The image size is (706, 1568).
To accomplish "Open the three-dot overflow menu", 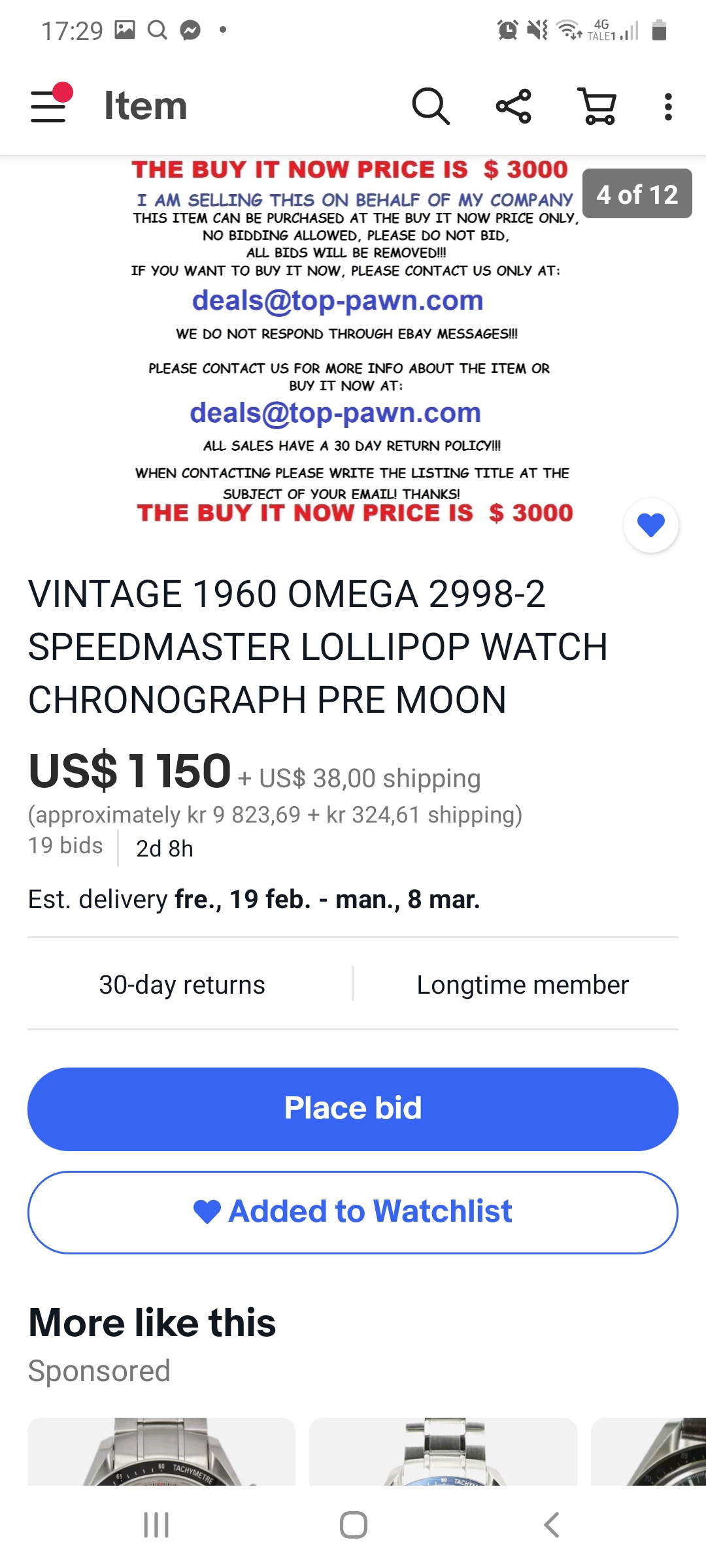I will coord(667,106).
